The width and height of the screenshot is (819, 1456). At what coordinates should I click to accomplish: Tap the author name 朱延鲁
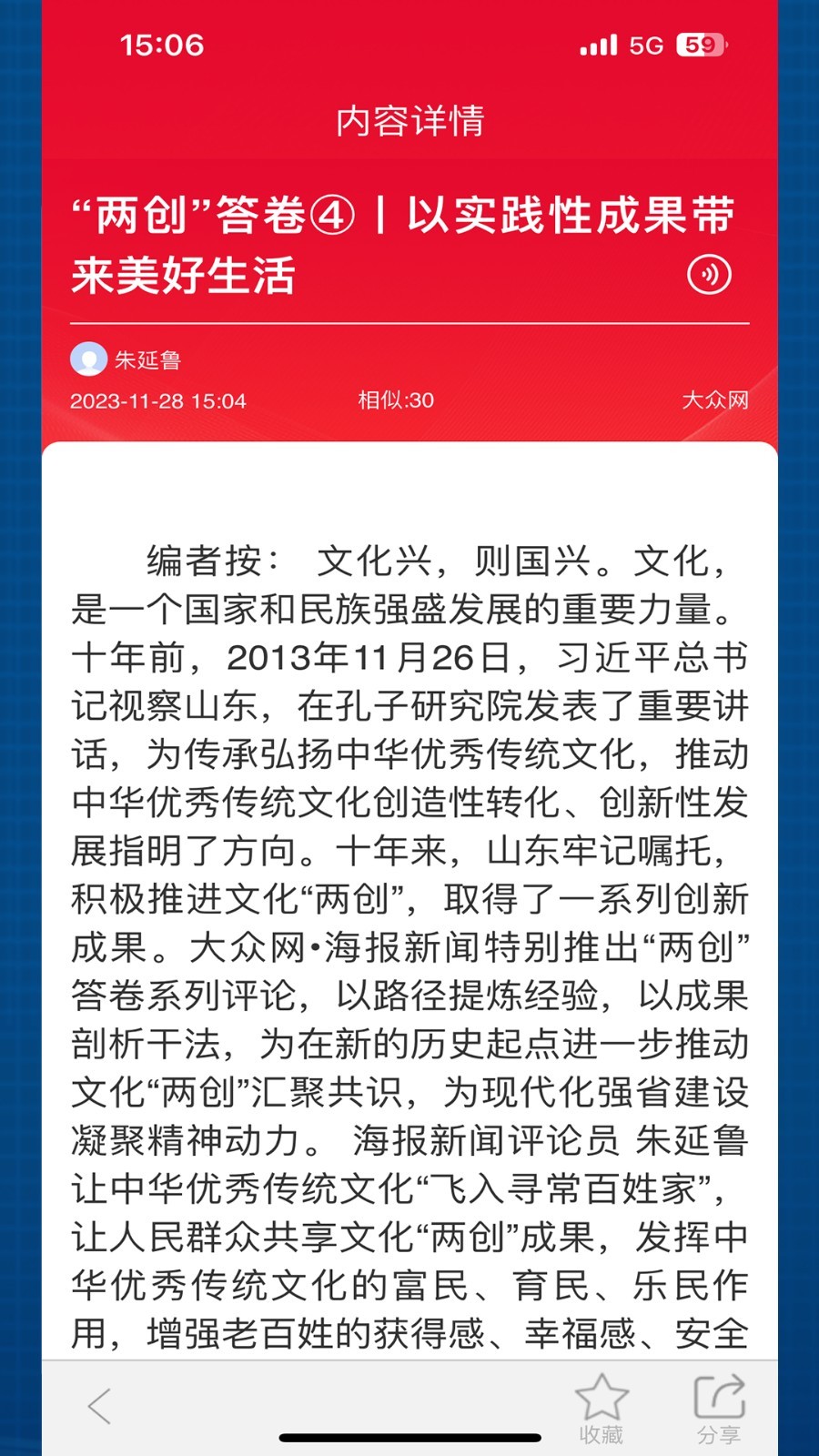point(150,359)
